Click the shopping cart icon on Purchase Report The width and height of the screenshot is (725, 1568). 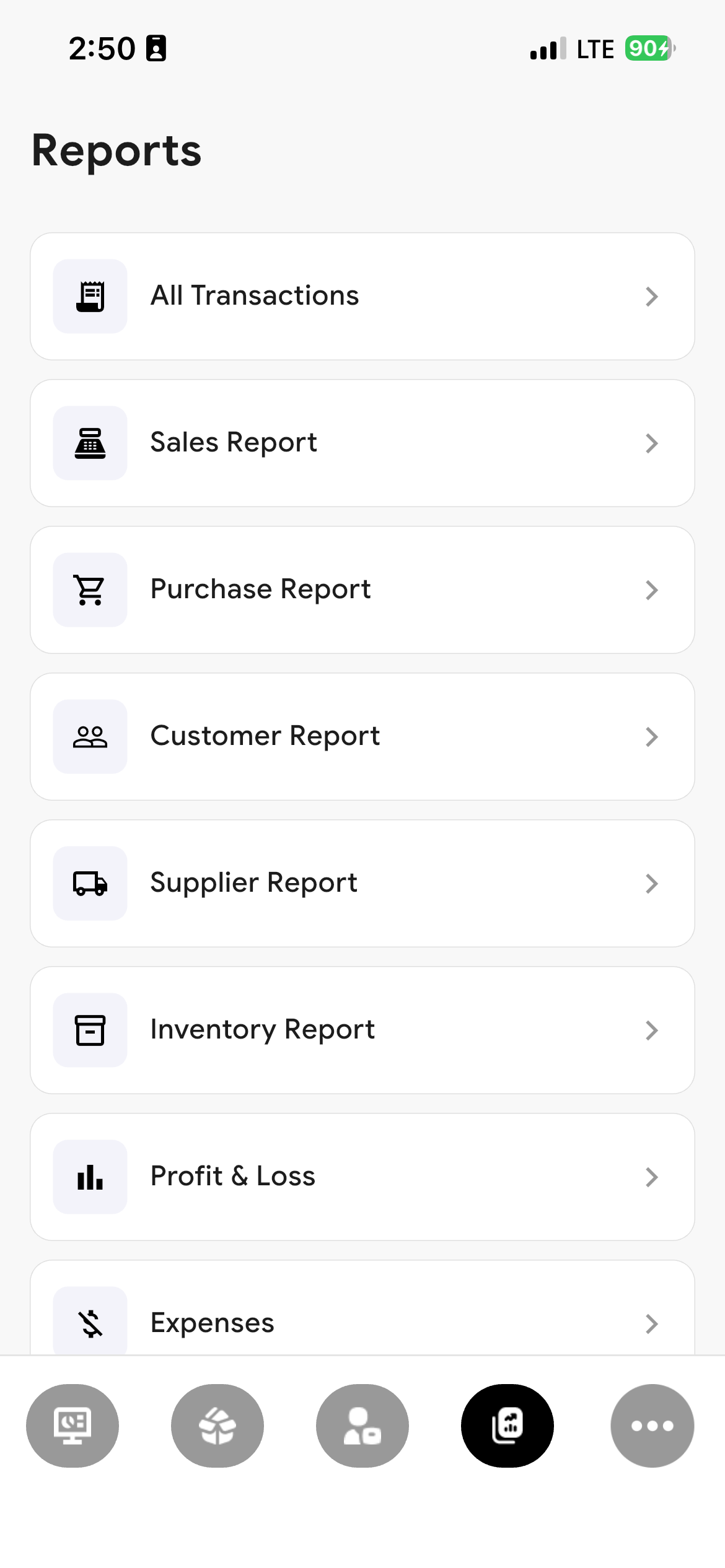point(90,589)
